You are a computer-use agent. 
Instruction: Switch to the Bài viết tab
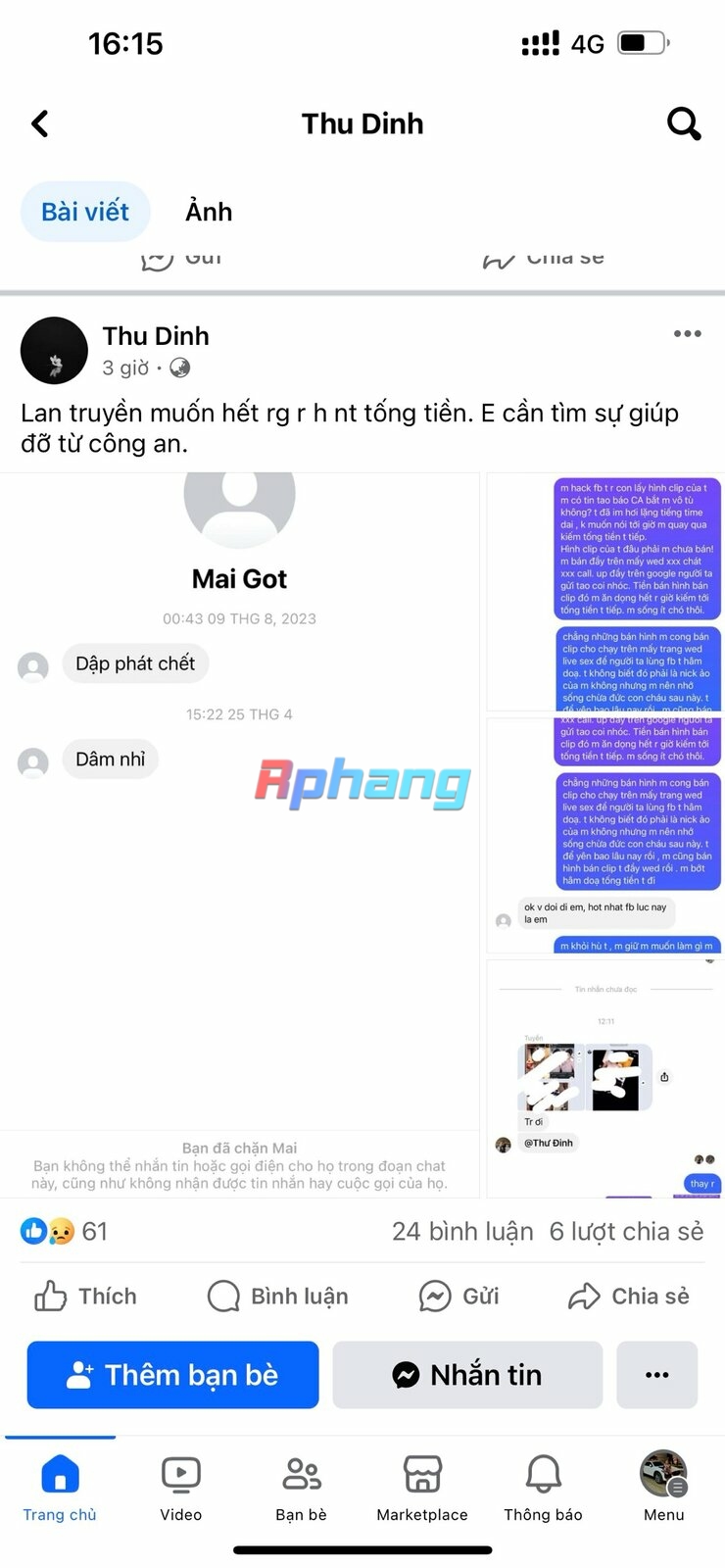(85, 212)
